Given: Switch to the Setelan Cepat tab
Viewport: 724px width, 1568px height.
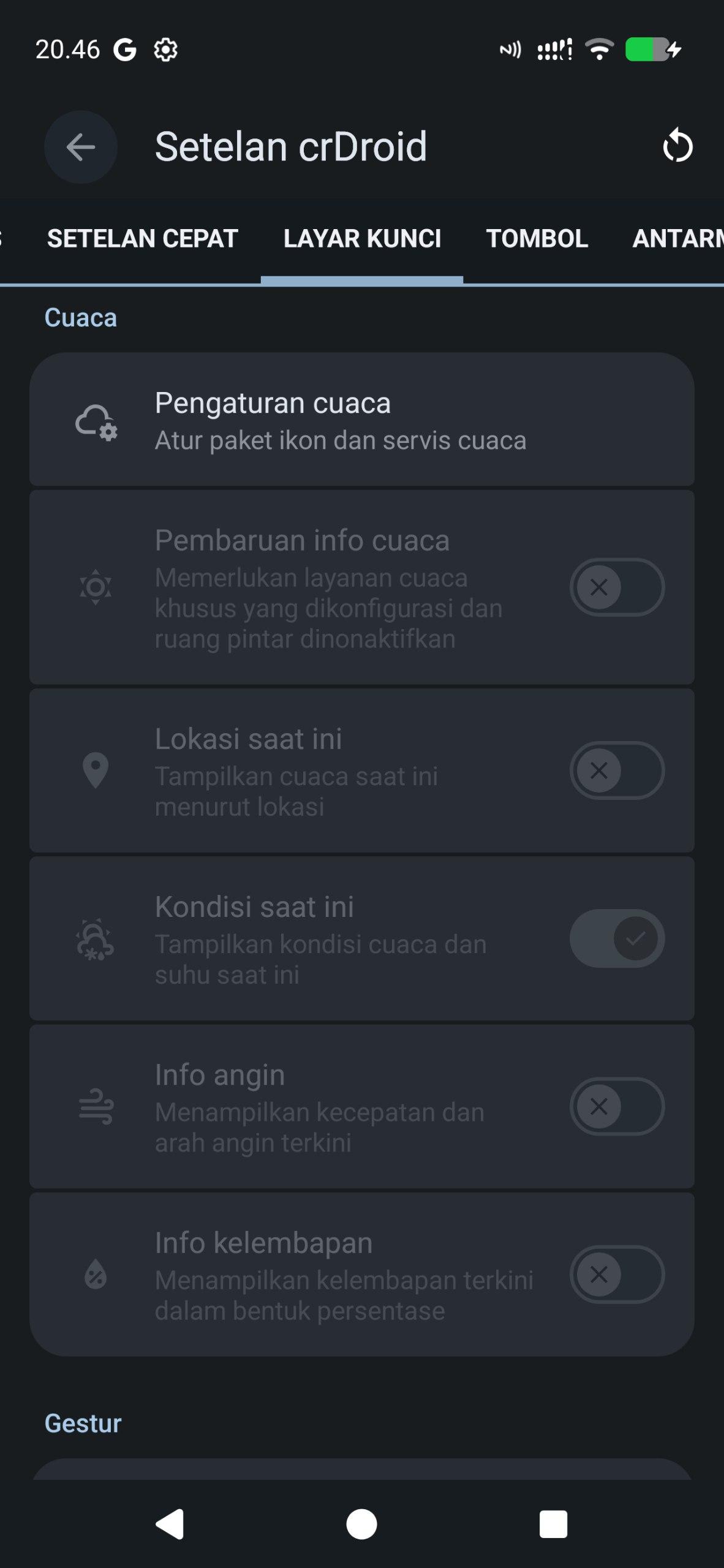Looking at the screenshot, I should pos(142,239).
